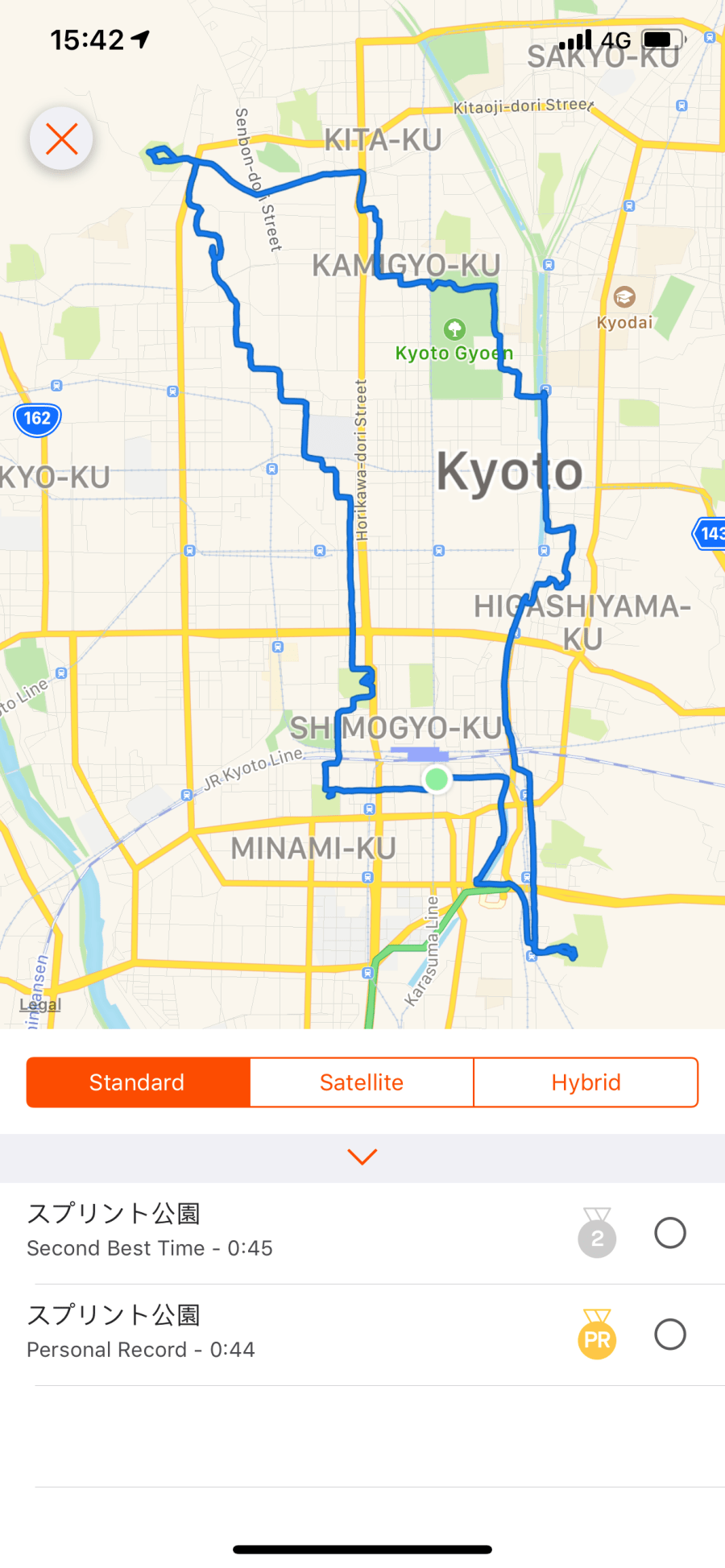Collapse the segment list with the chevron
725x1568 pixels.
pos(362,1157)
